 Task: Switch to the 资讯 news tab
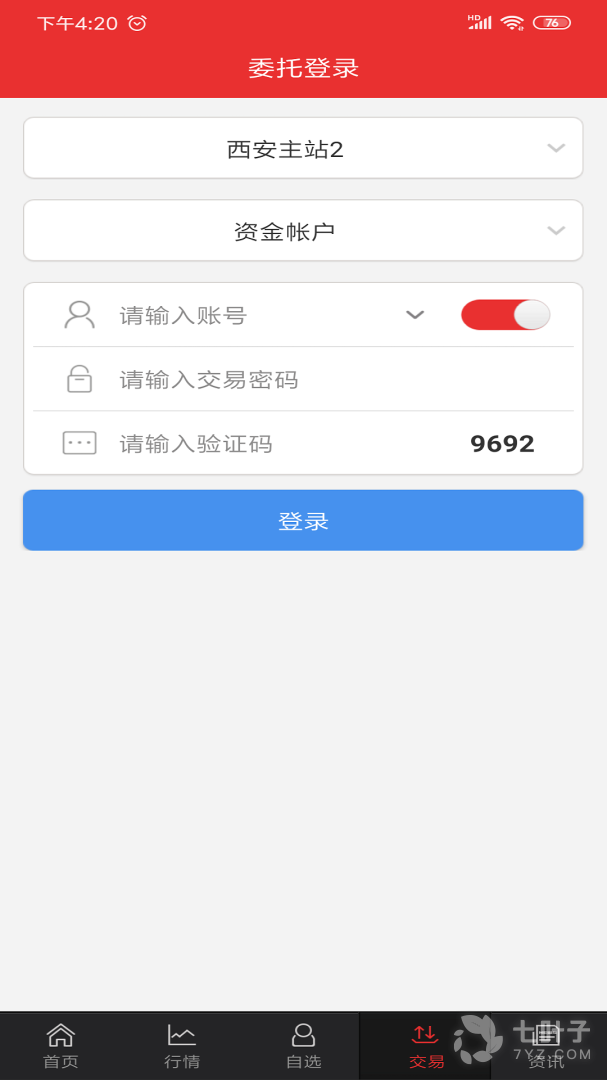[x=546, y=1046]
